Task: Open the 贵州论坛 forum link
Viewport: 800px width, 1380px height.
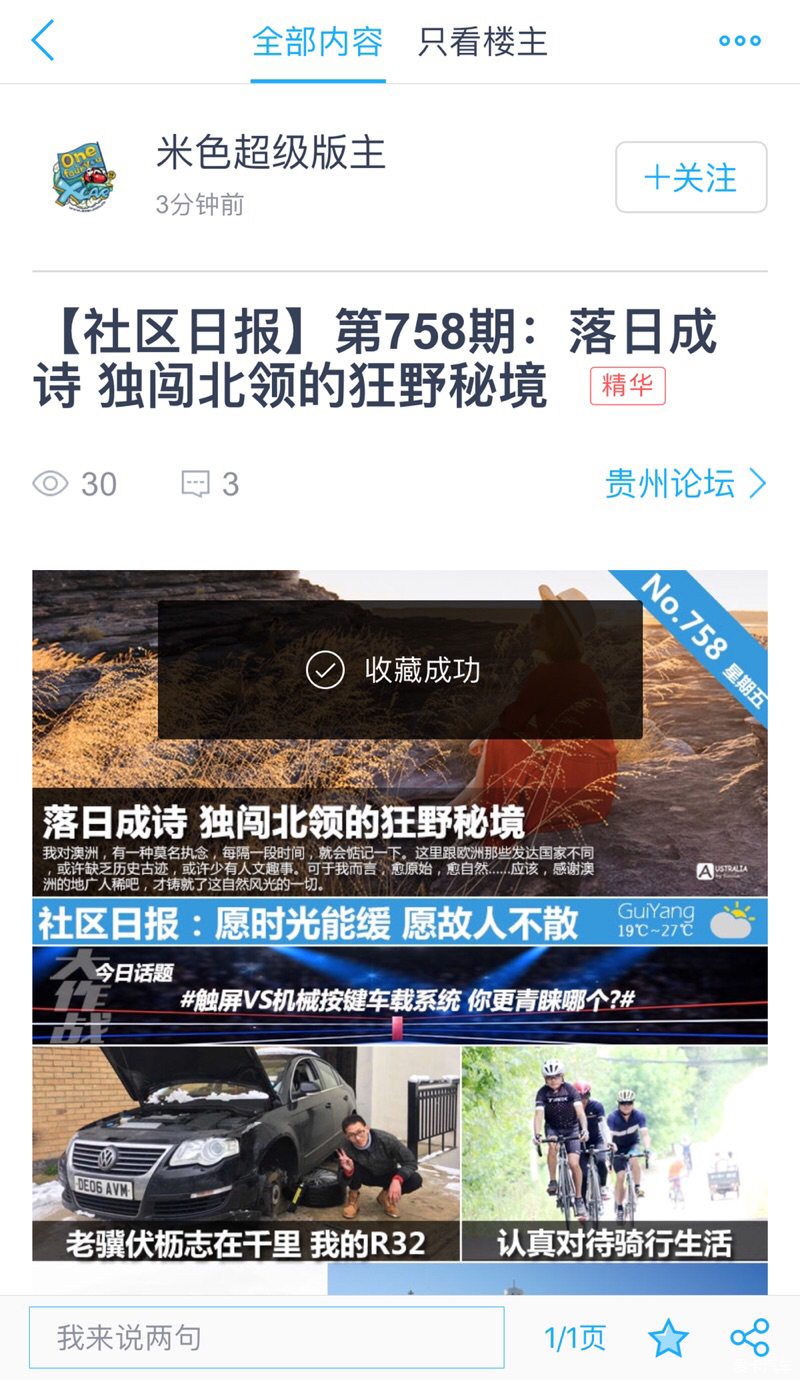Action: pyautogui.click(x=685, y=484)
